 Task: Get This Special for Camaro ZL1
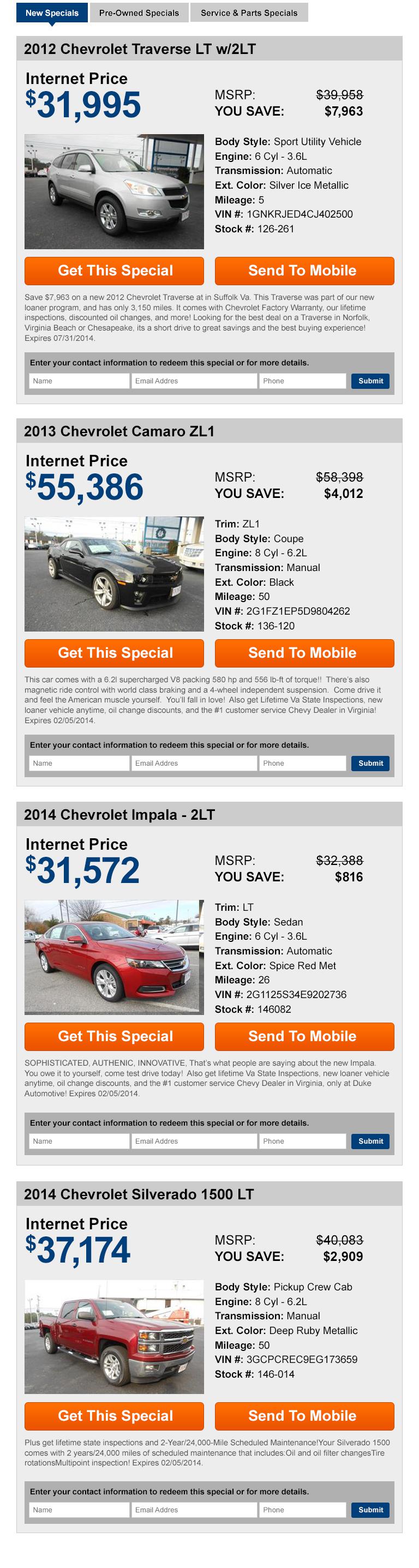point(114,653)
